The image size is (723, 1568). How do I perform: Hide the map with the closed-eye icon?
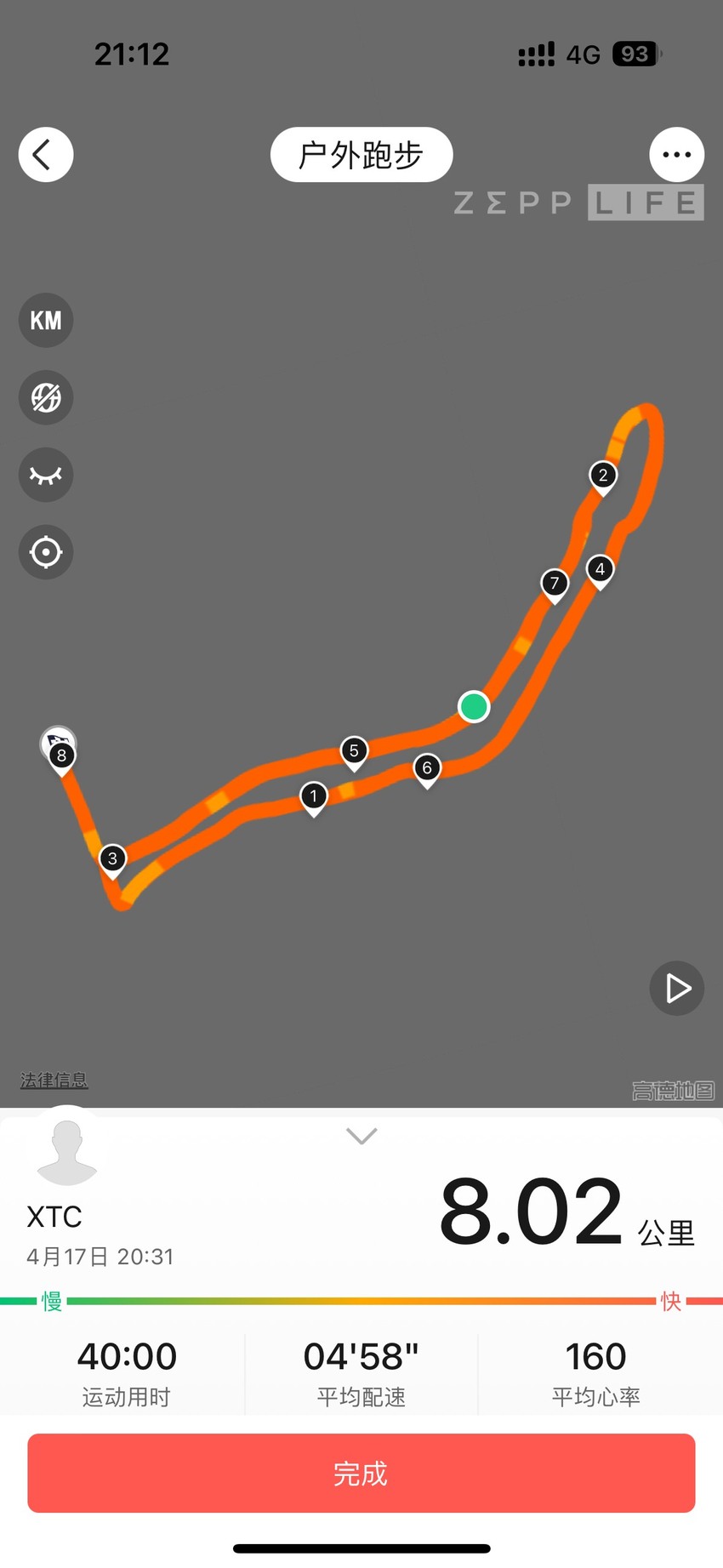[x=46, y=475]
